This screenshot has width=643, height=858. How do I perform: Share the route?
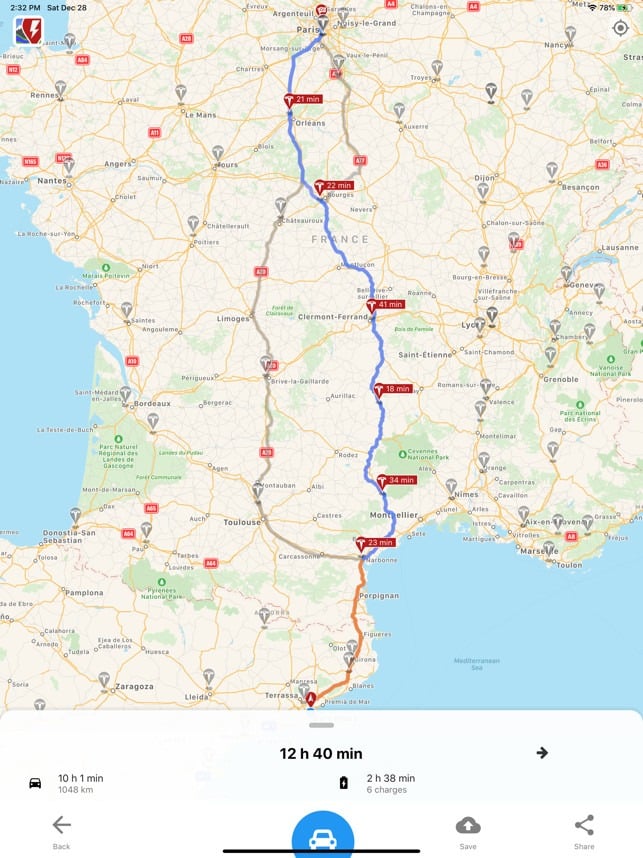click(x=584, y=829)
